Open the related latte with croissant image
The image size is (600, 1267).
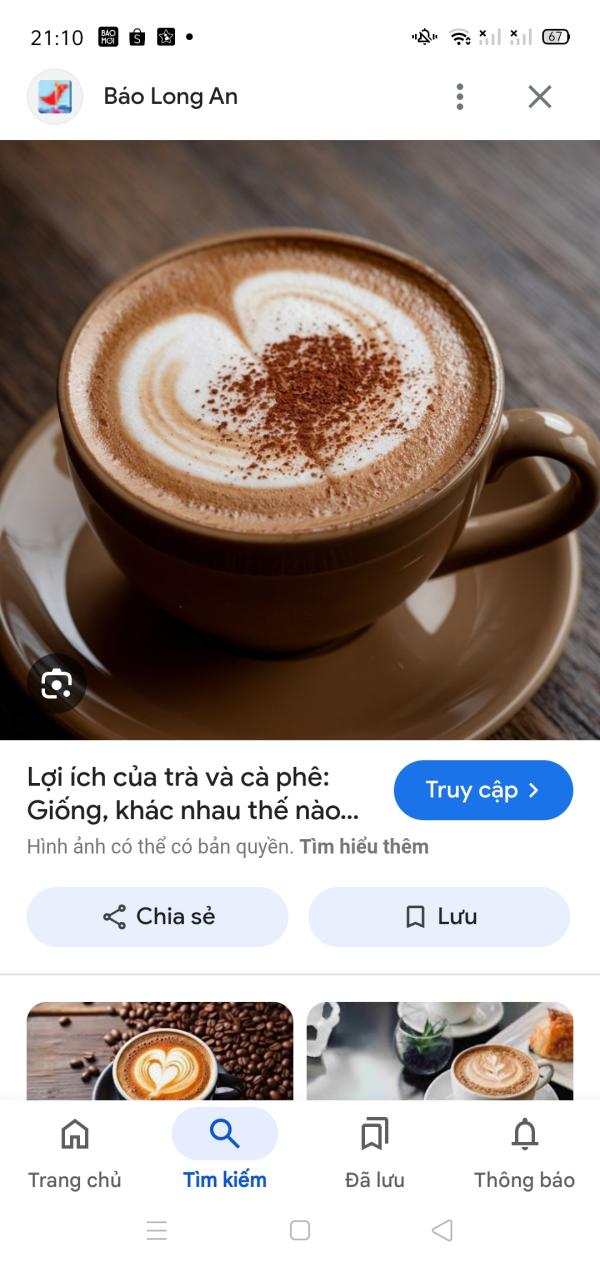(x=440, y=1050)
